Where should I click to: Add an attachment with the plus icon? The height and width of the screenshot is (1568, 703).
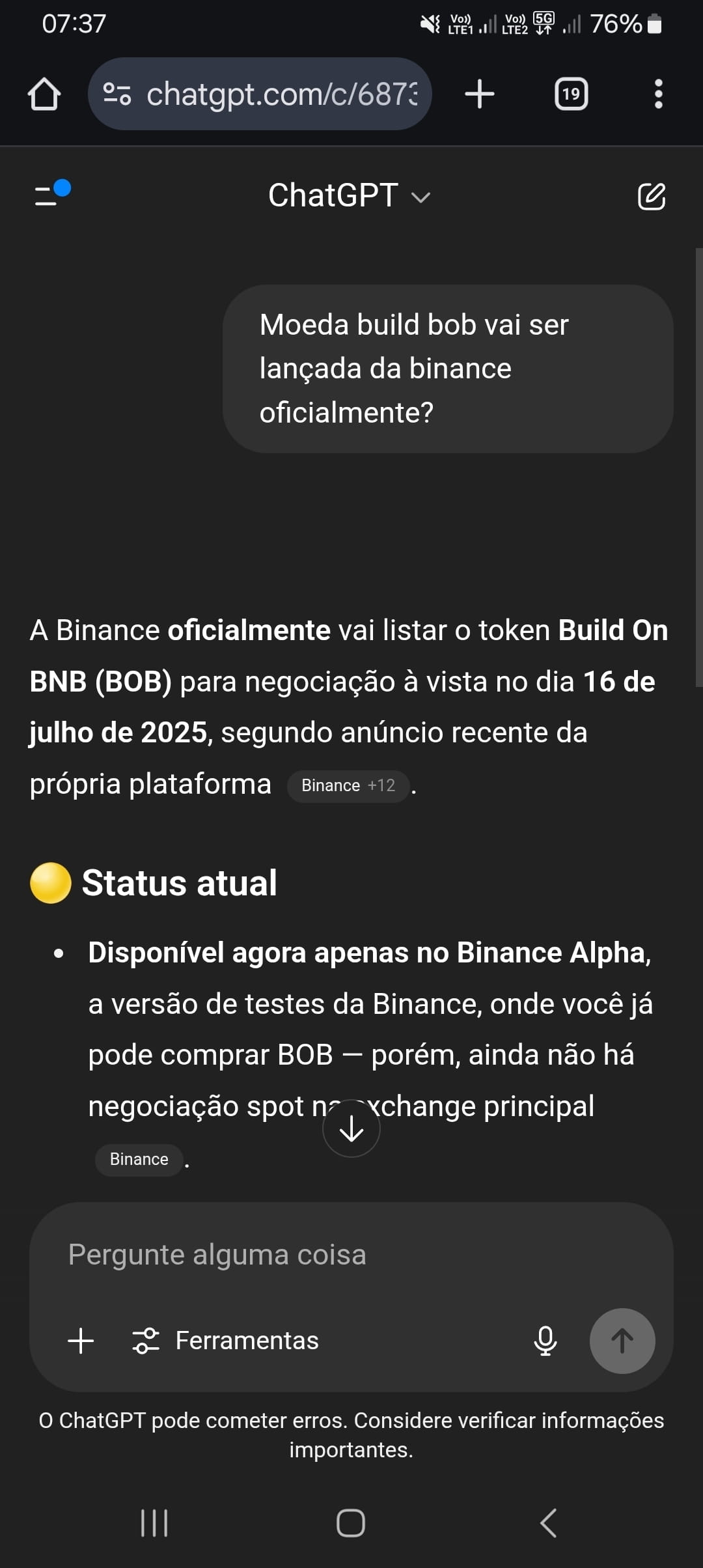[81, 1341]
